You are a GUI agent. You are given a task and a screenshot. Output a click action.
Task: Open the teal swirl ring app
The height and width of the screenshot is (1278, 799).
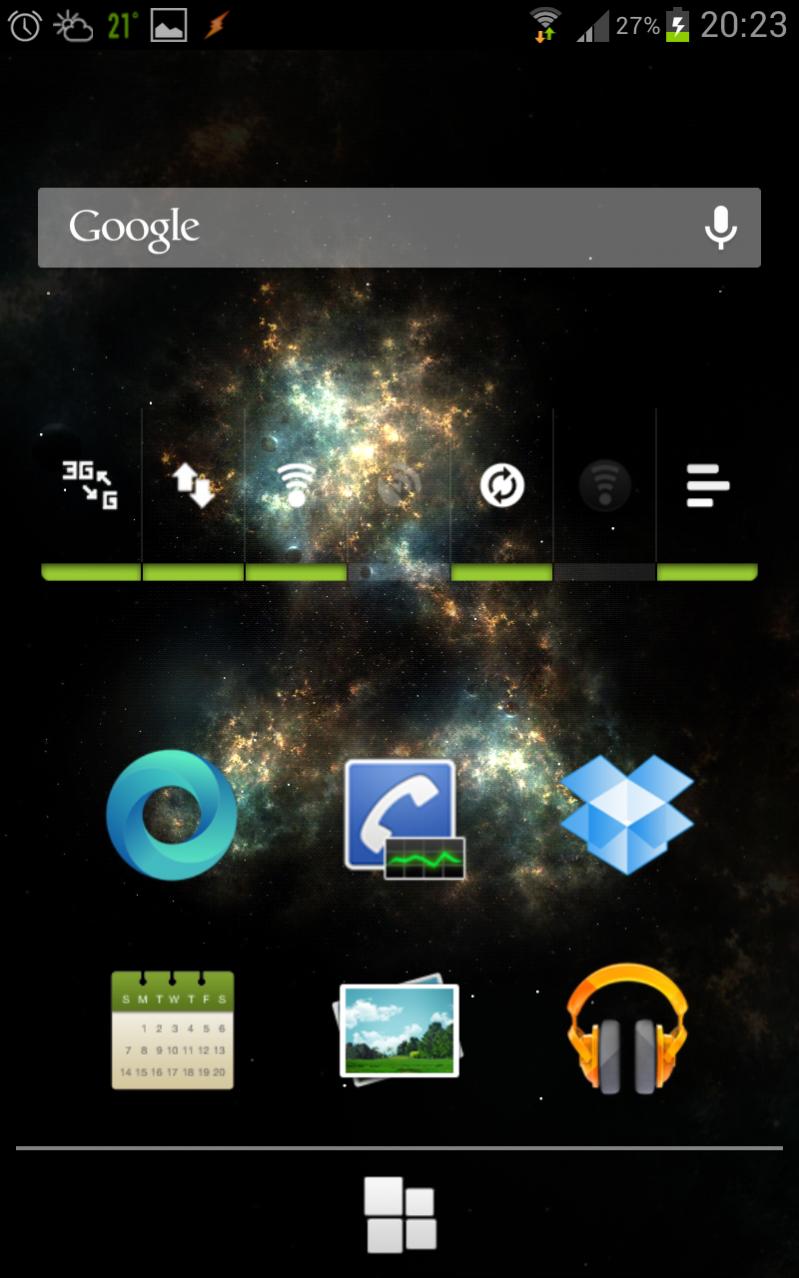tap(172, 814)
